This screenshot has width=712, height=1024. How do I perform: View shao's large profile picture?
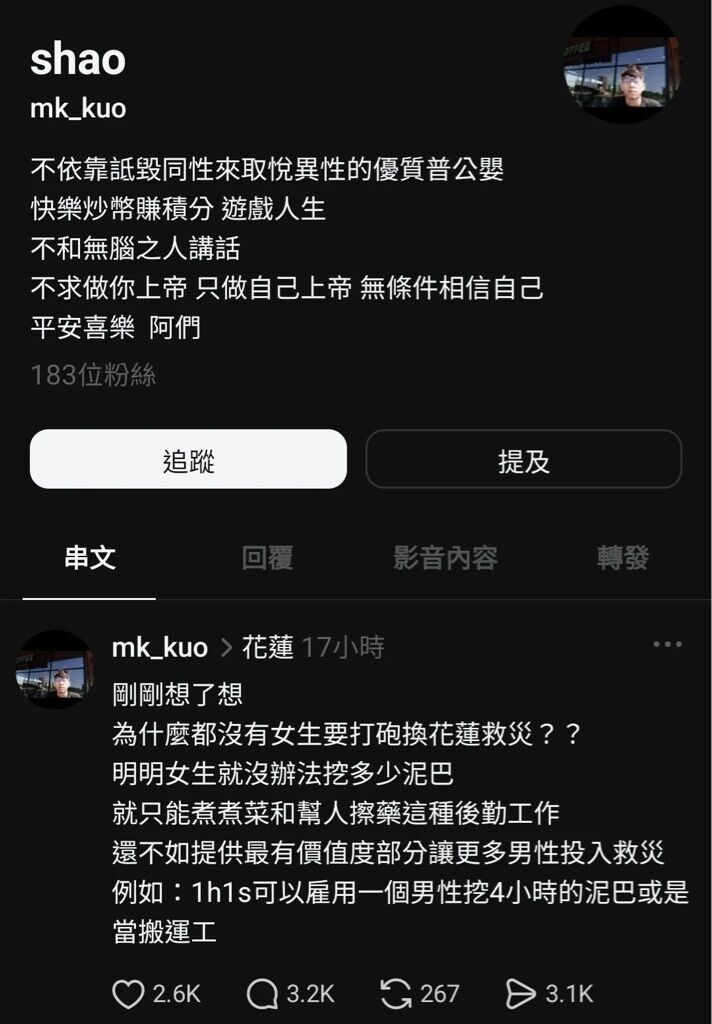622,66
